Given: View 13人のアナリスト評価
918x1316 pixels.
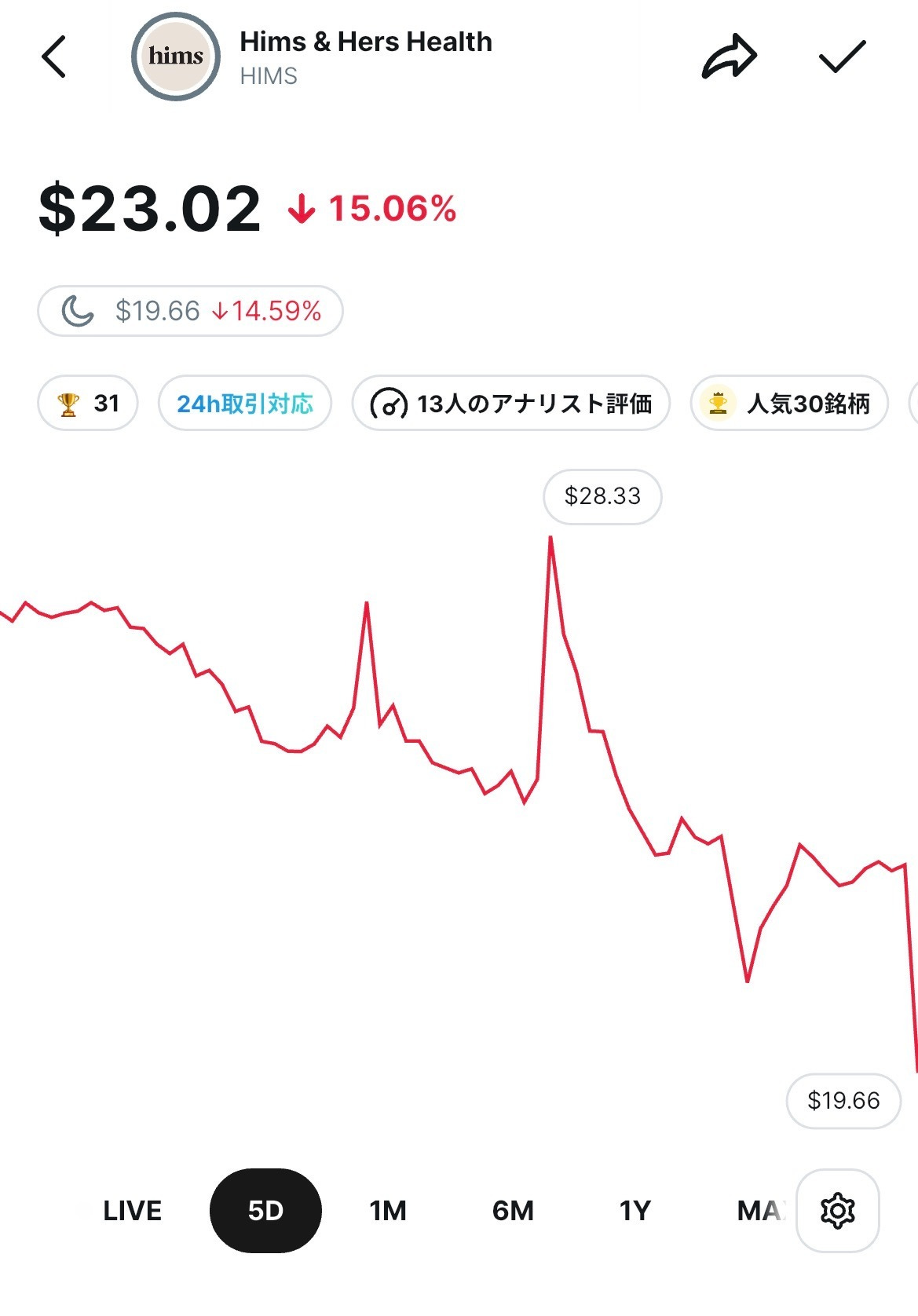Looking at the screenshot, I should click(510, 404).
